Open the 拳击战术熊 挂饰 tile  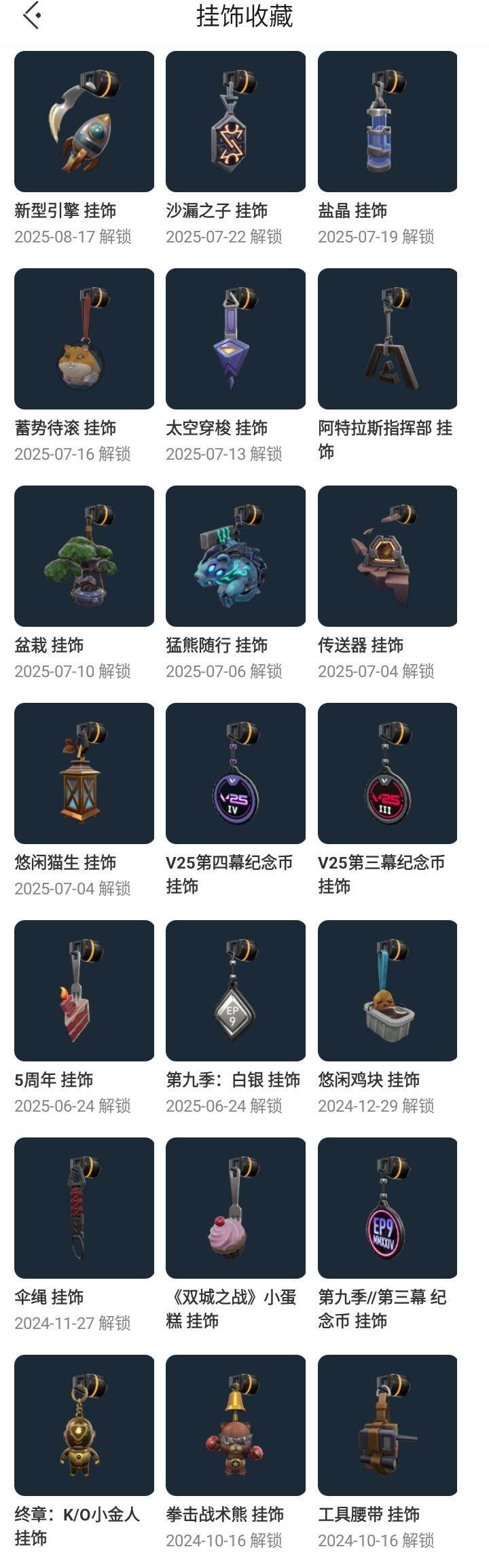tap(236, 1425)
